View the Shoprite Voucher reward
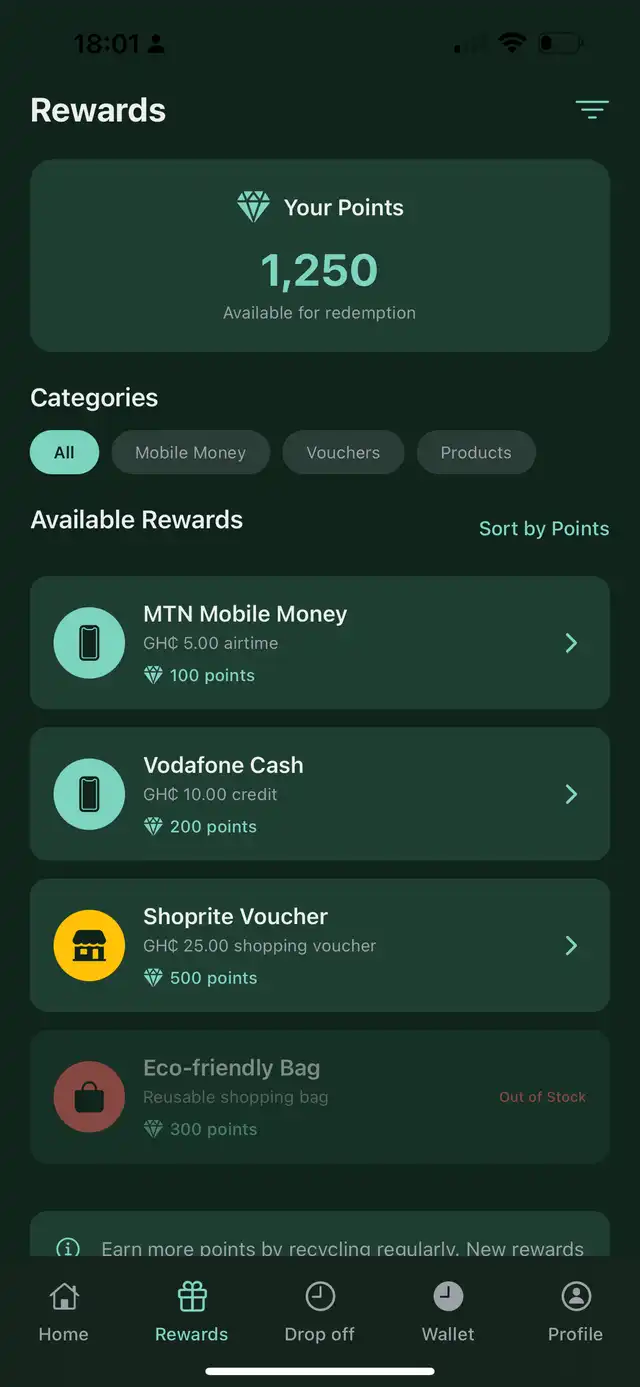This screenshot has width=640, height=1387. 320,945
